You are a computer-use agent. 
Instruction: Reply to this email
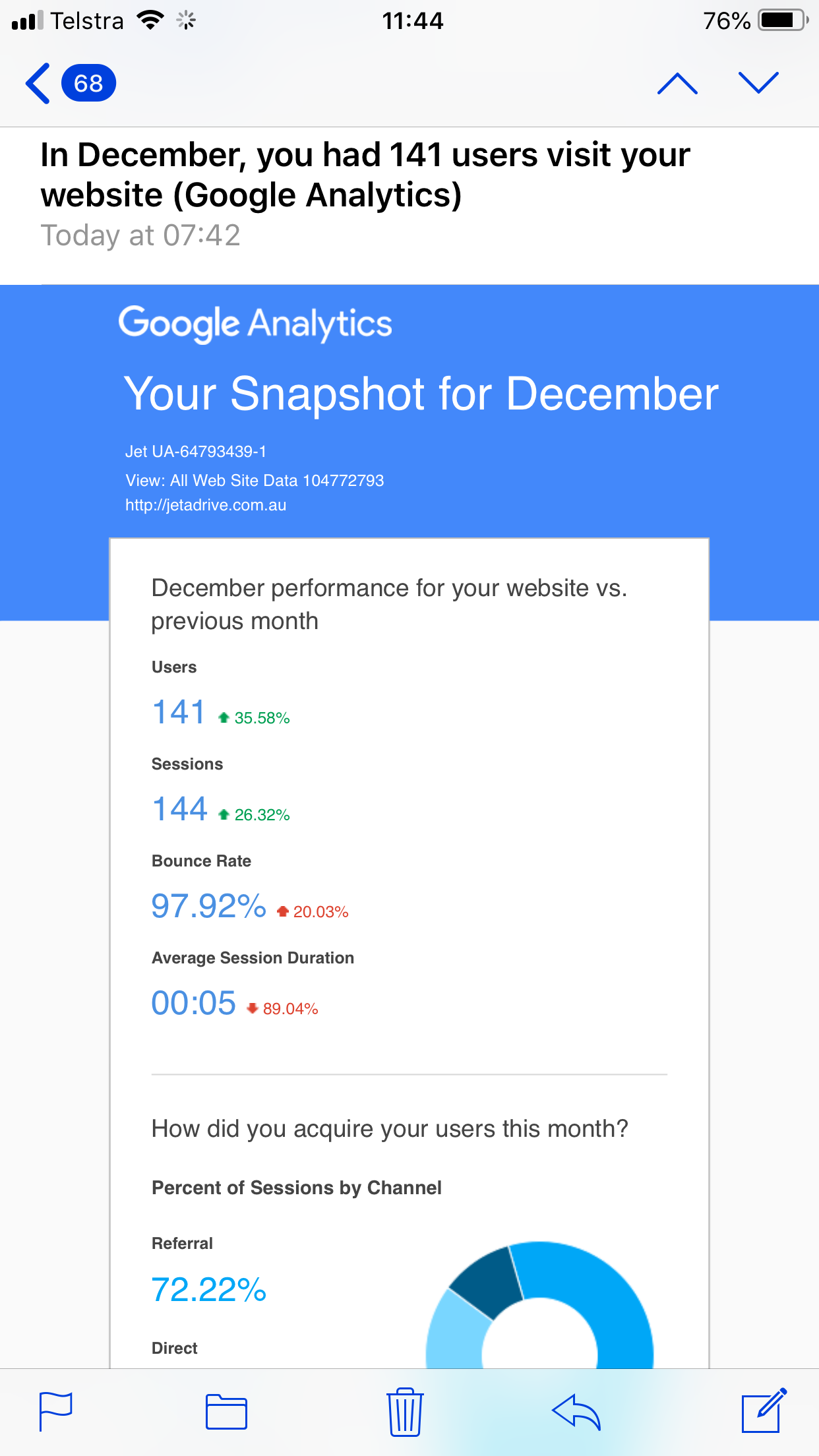[576, 1412]
